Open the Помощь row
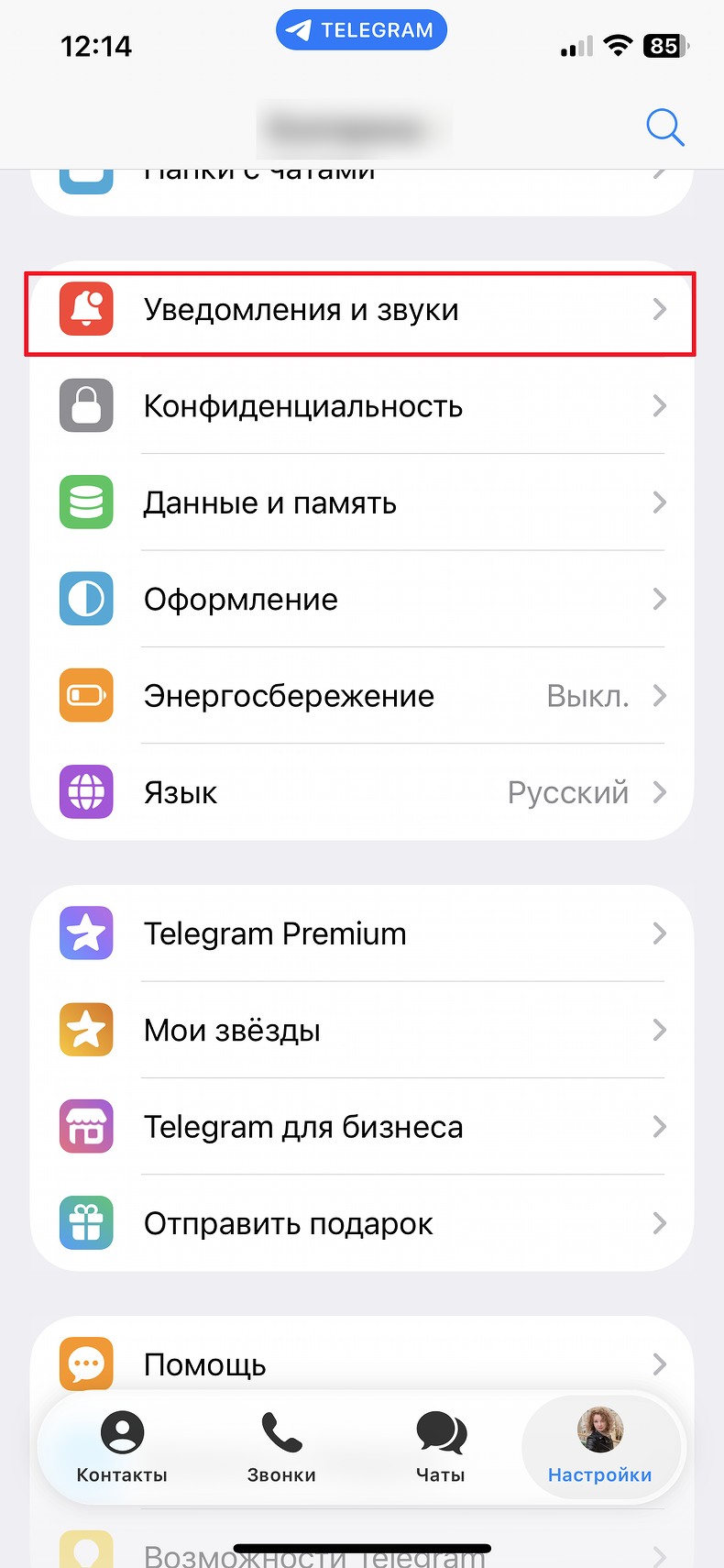The image size is (724, 1568). (361, 1364)
